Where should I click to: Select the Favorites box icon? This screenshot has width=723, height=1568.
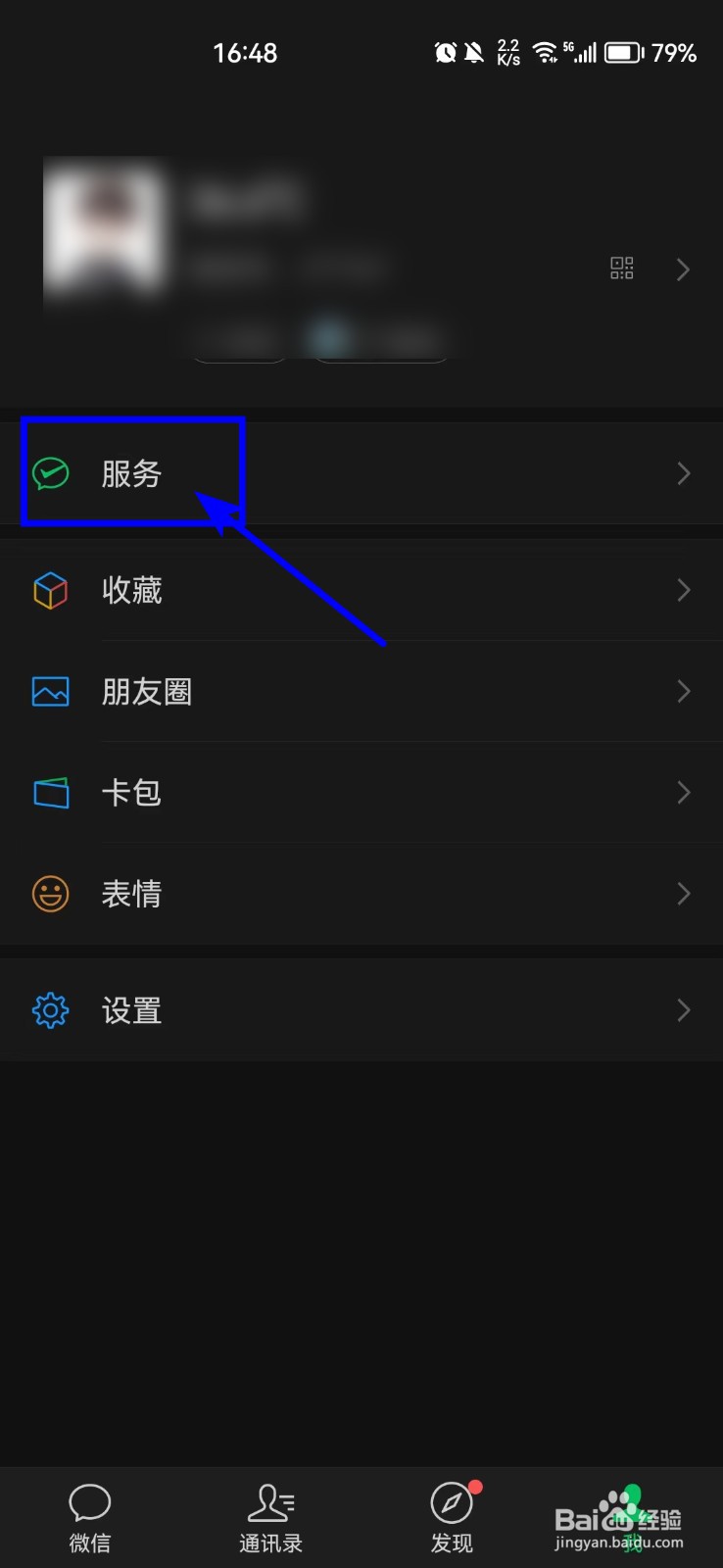point(50,589)
